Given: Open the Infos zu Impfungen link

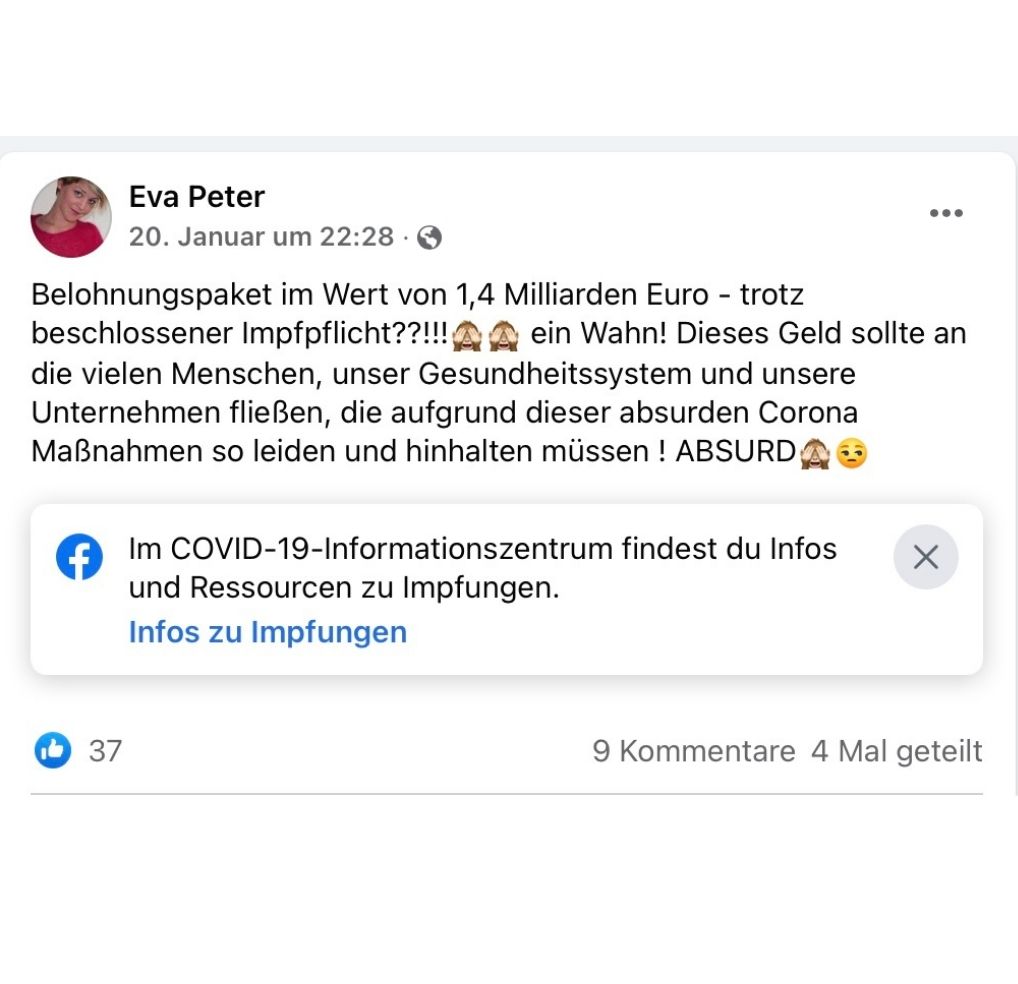Looking at the screenshot, I should point(267,632).
